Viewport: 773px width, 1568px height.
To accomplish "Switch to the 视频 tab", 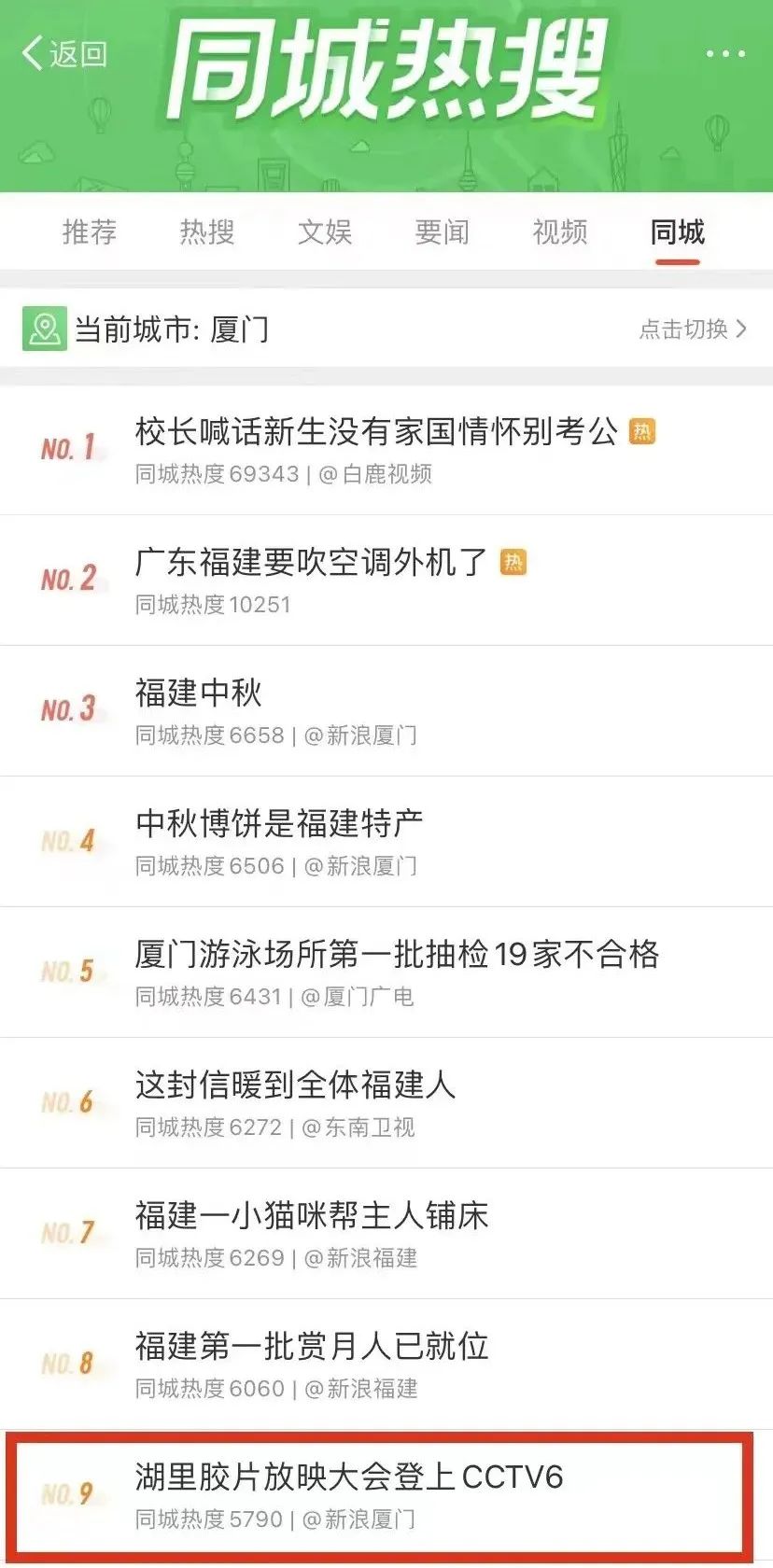I will pyautogui.click(x=560, y=231).
